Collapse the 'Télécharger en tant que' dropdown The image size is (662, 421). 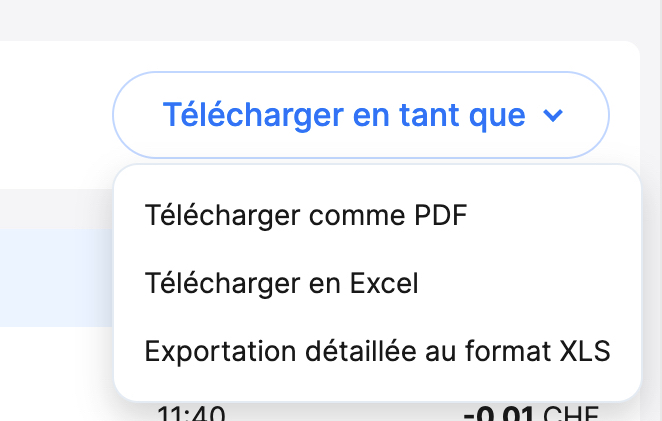click(x=362, y=115)
